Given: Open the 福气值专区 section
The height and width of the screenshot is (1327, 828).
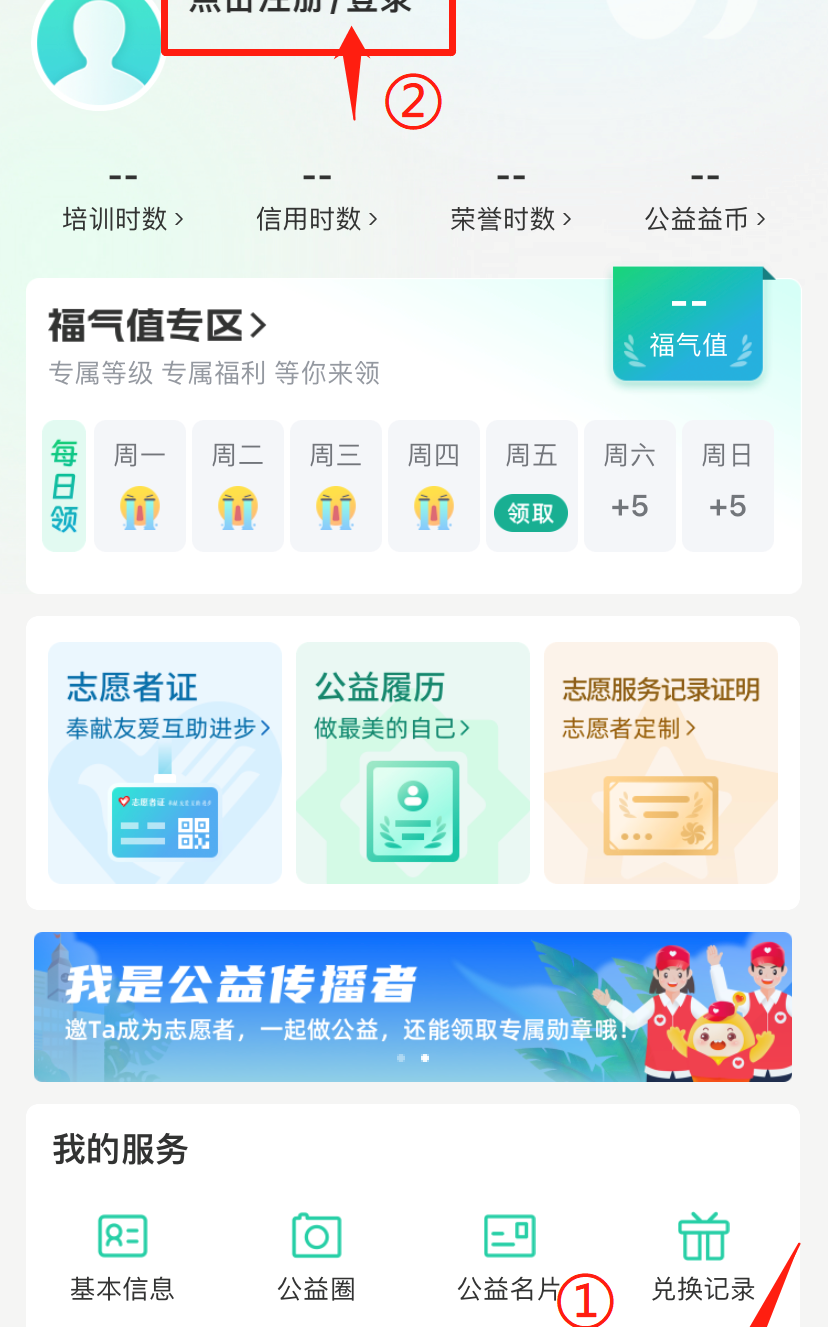Looking at the screenshot, I should [158, 326].
